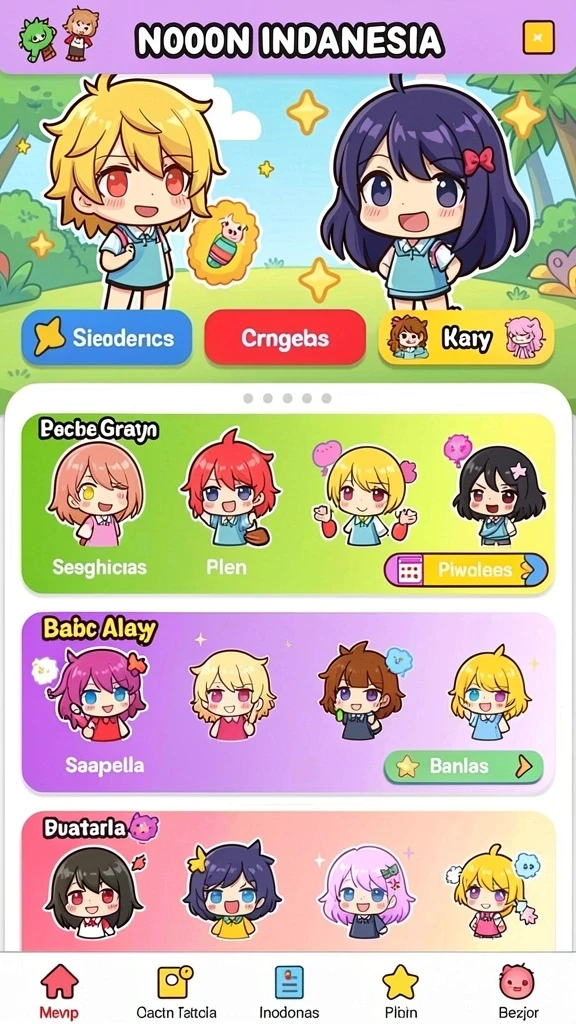Open the blue Sieoderics button
The height and width of the screenshot is (1024, 576).
pos(106,338)
